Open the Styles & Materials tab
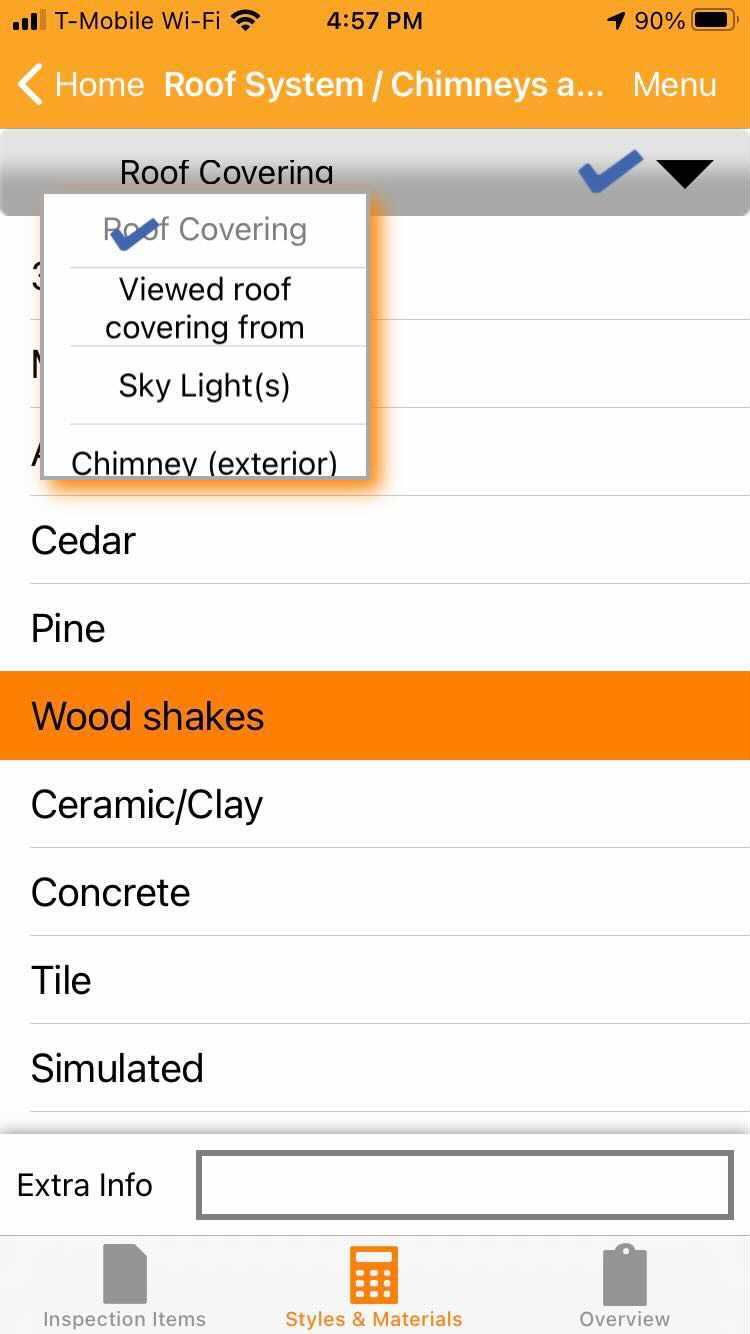Image resolution: width=750 pixels, height=1334 pixels. pyautogui.click(x=374, y=1287)
